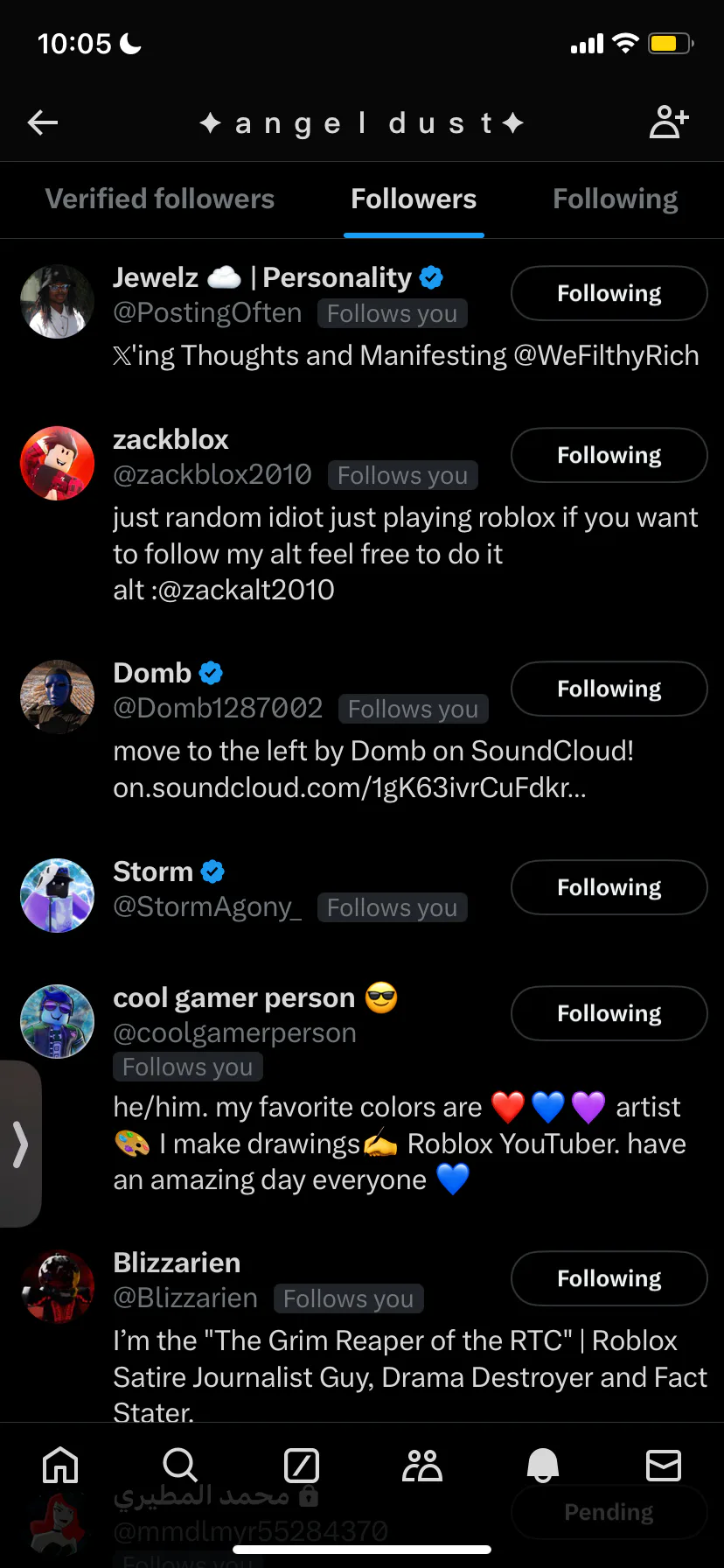This screenshot has height=1568, width=724.
Task: Tap Blizzarien's Following button
Action: (609, 1279)
